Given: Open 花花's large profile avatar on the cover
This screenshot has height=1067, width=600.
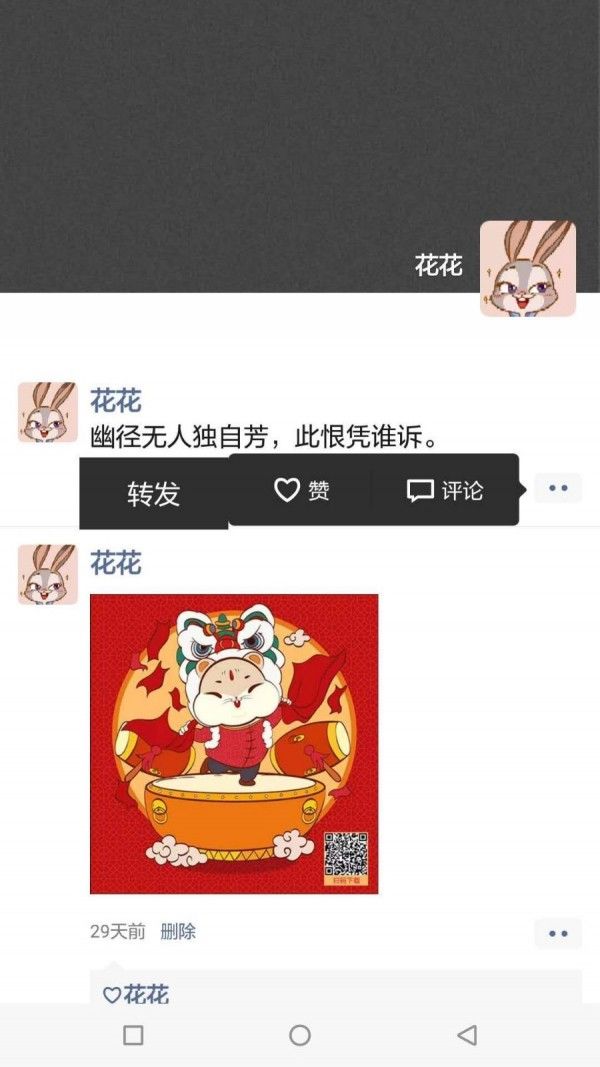Looking at the screenshot, I should [528, 268].
